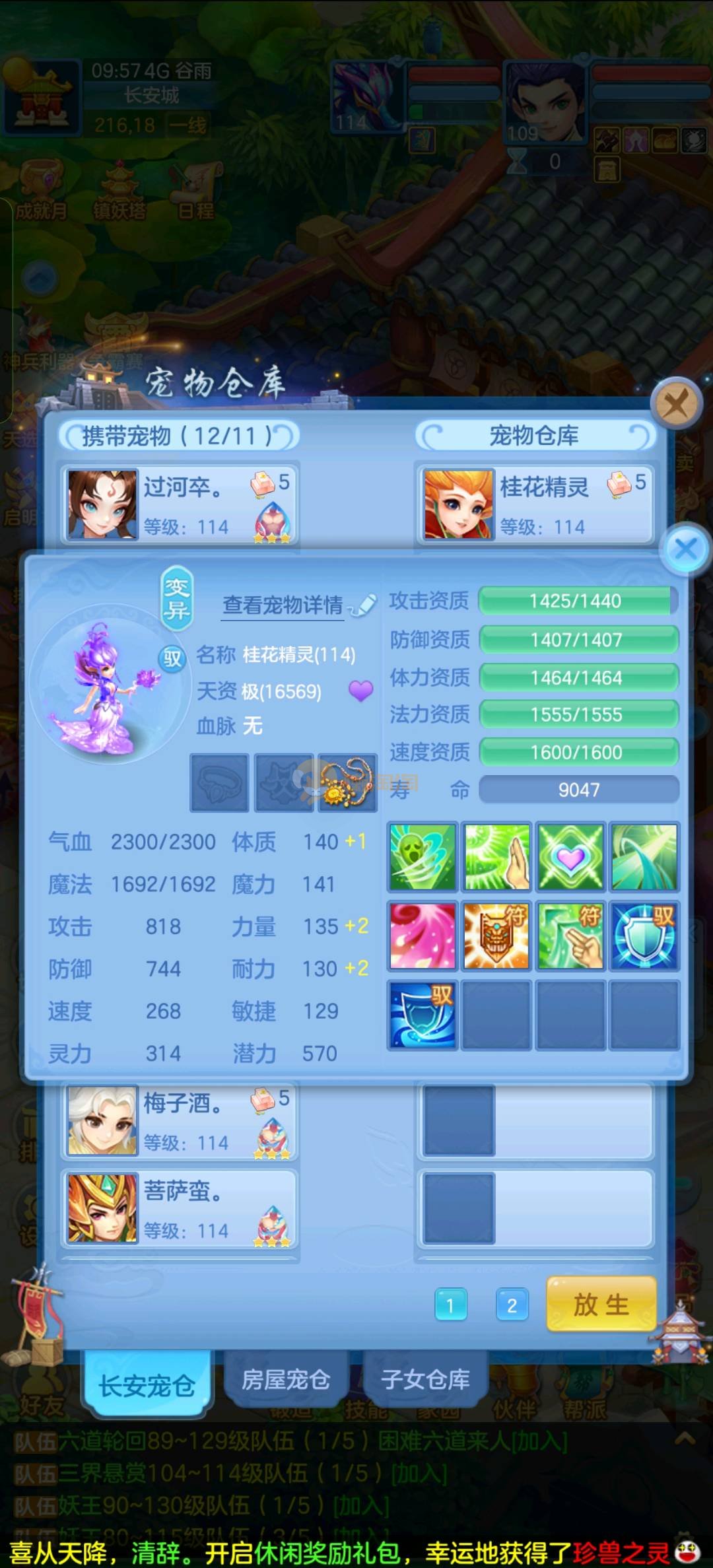Tap the necklace equipment slot
This screenshot has height=1568, width=713.
pyautogui.click(x=347, y=782)
